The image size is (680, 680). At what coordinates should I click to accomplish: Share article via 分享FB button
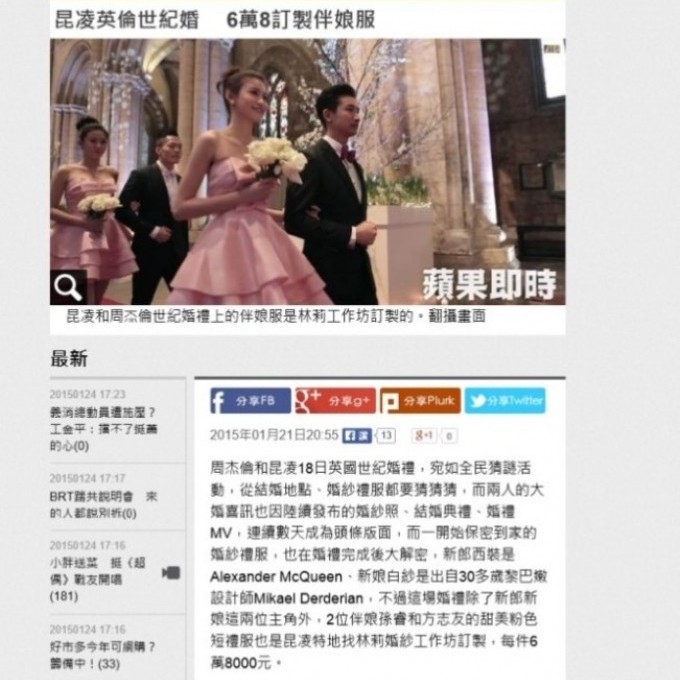pyautogui.click(x=250, y=401)
